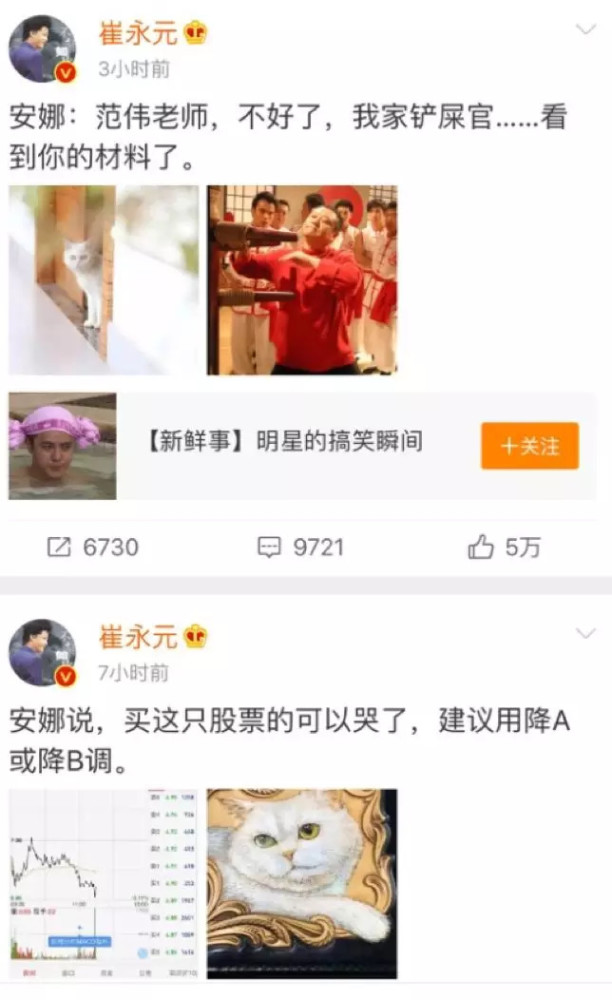Open 崔永元's avatar on the 7小时前 post
The image size is (612, 1000).
(x=42, y=652)
